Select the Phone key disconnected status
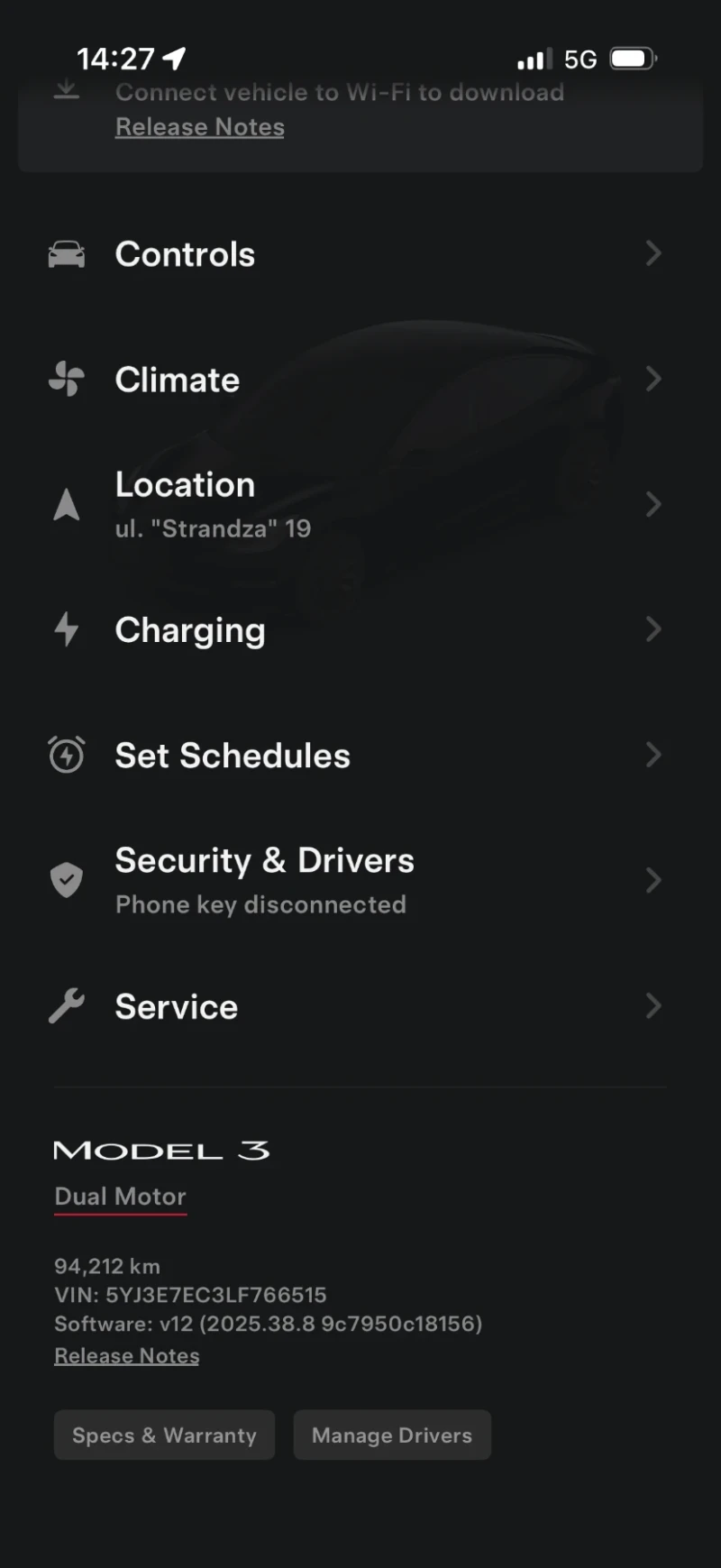 [260, 904]
